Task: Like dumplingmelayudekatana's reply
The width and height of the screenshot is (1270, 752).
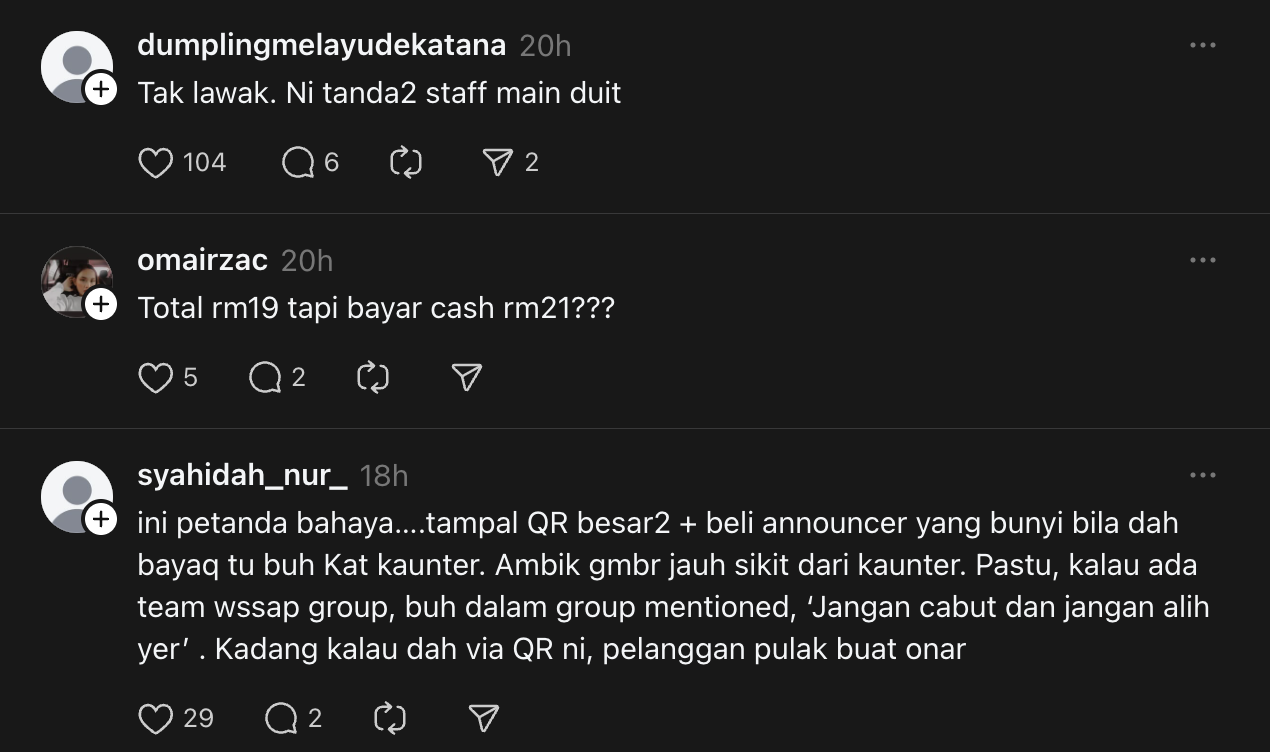Action: point(156,162)
